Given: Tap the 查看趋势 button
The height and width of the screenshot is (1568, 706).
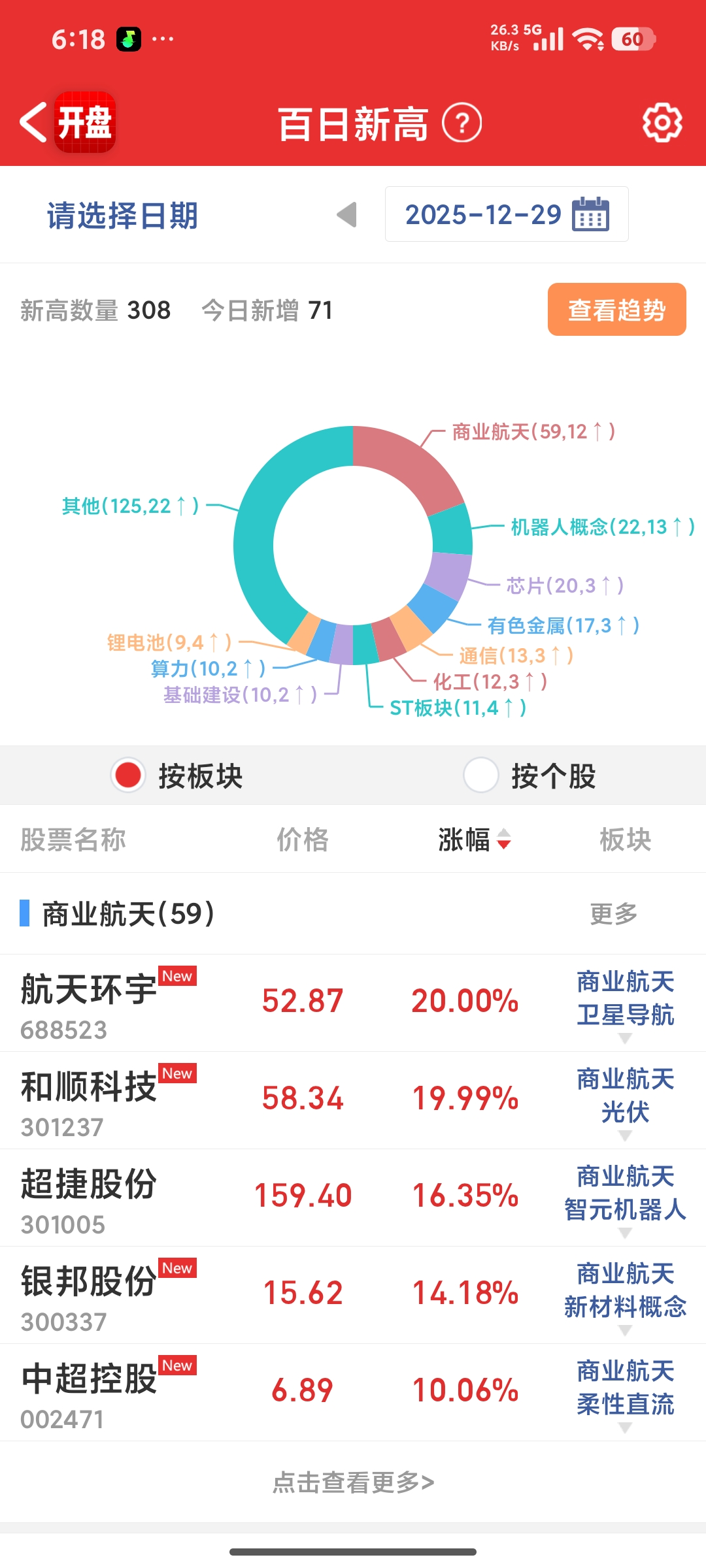Looking at the screenshot, I should pos(616,310).
